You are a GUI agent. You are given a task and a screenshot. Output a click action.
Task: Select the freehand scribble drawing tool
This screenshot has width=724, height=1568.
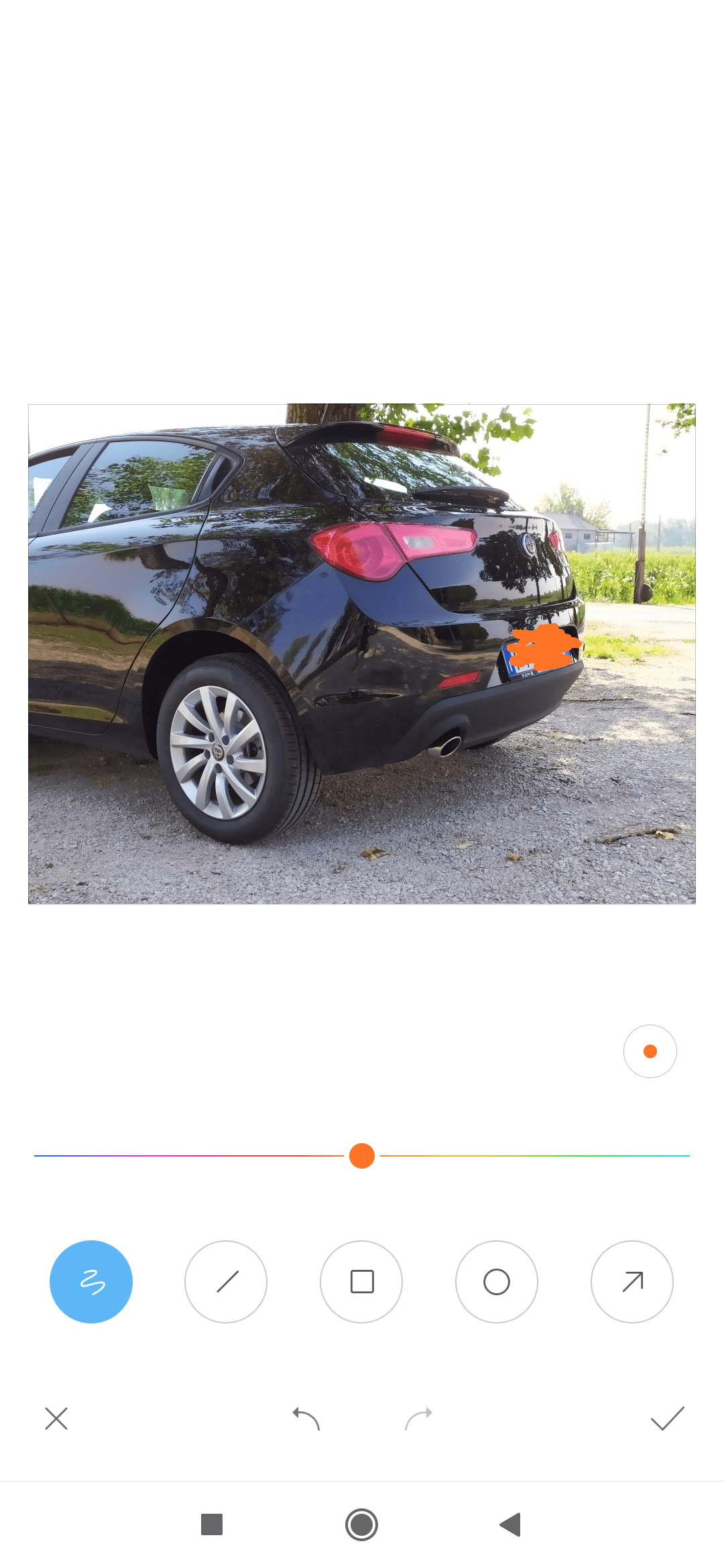pyautogui.click(x=91, y=1281)
